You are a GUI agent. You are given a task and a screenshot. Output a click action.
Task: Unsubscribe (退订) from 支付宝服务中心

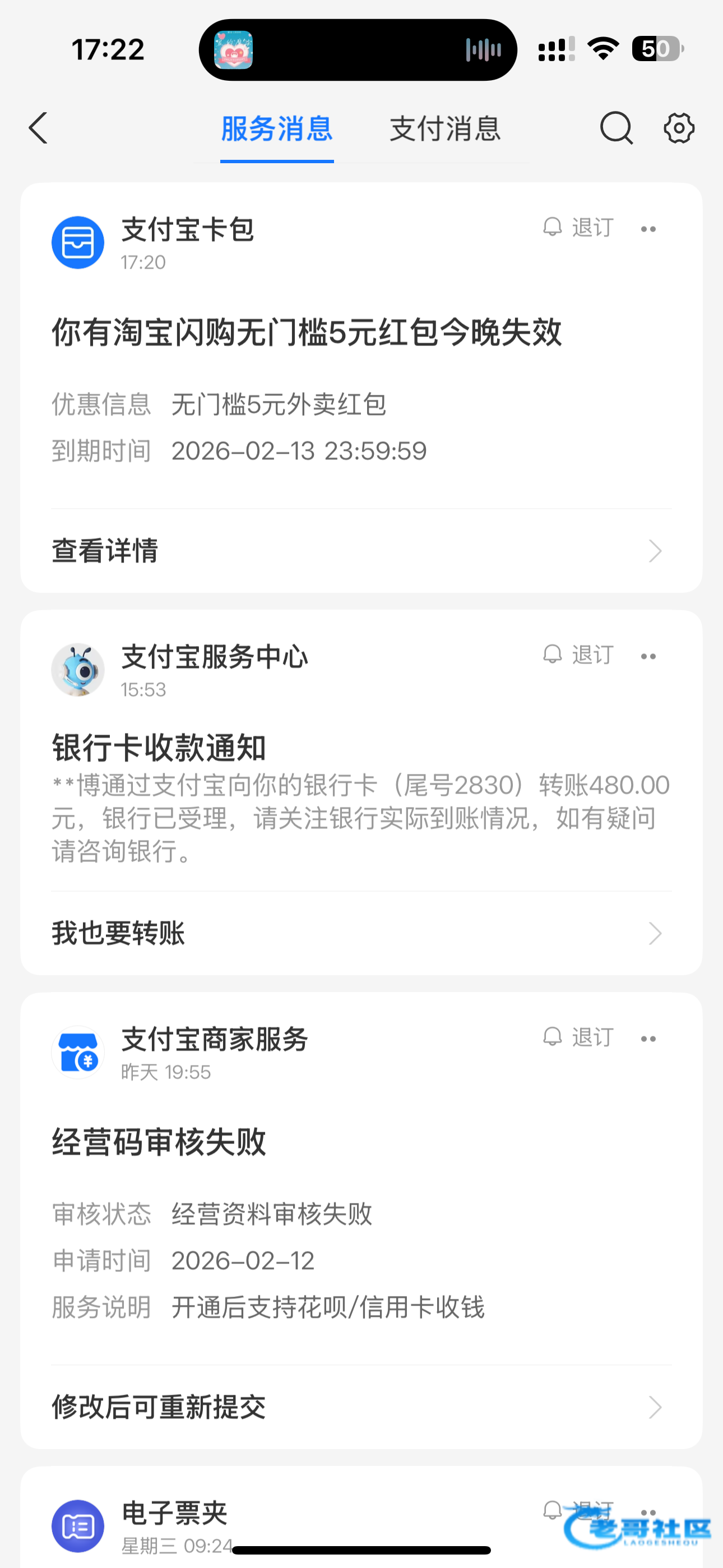579,656
